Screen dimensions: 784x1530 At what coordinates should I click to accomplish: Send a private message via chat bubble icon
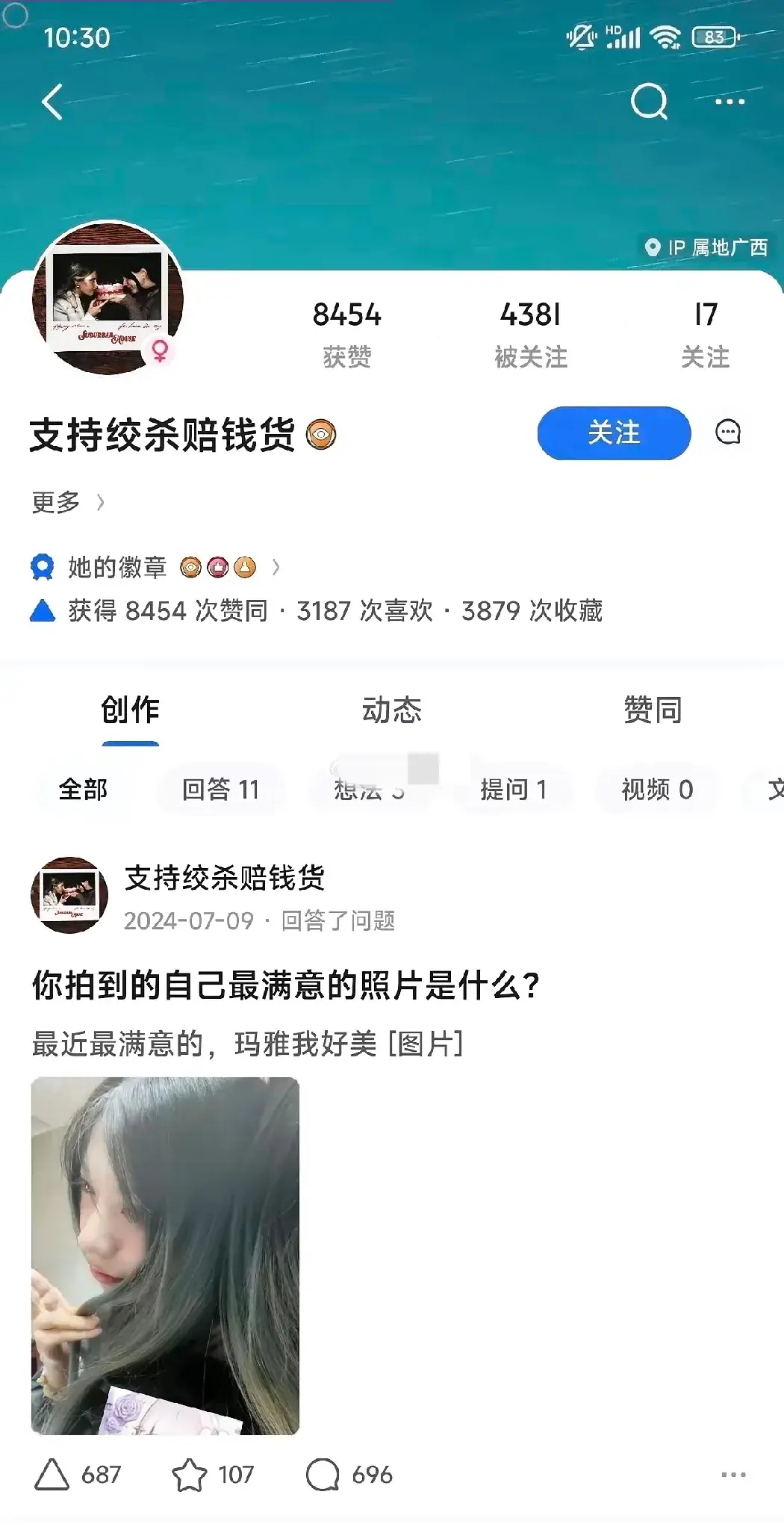(728, 433)
